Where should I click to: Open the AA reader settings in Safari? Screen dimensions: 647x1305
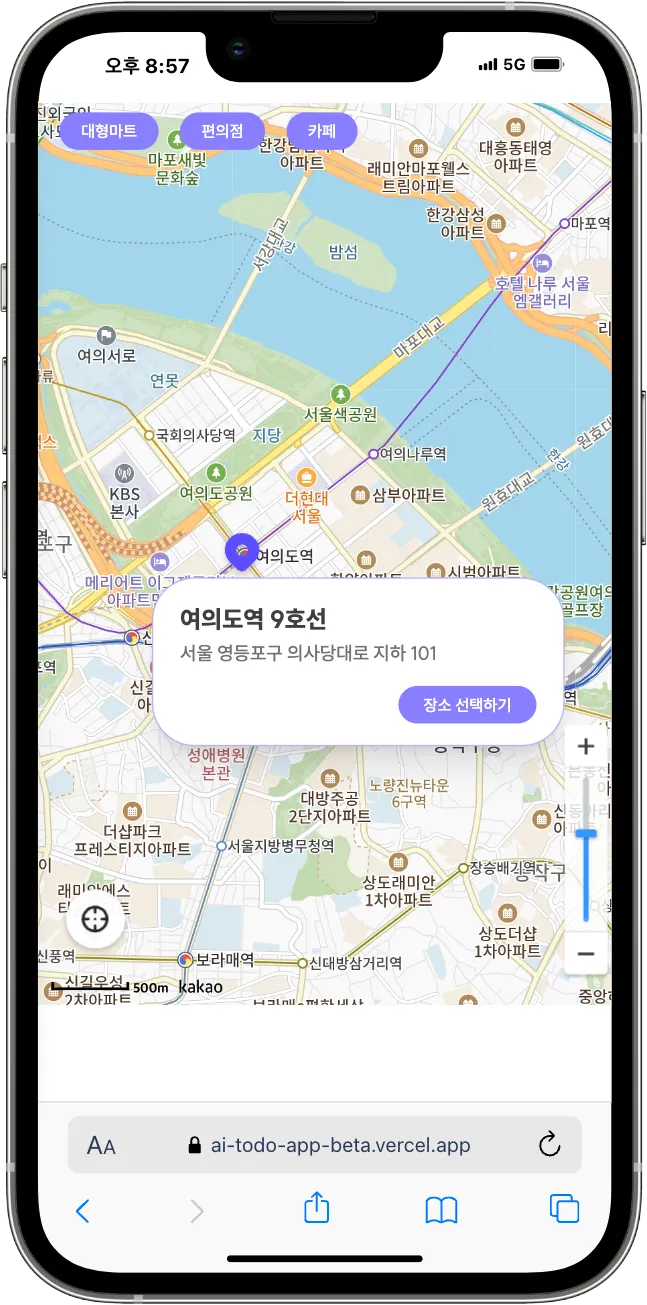[101, 1146]
